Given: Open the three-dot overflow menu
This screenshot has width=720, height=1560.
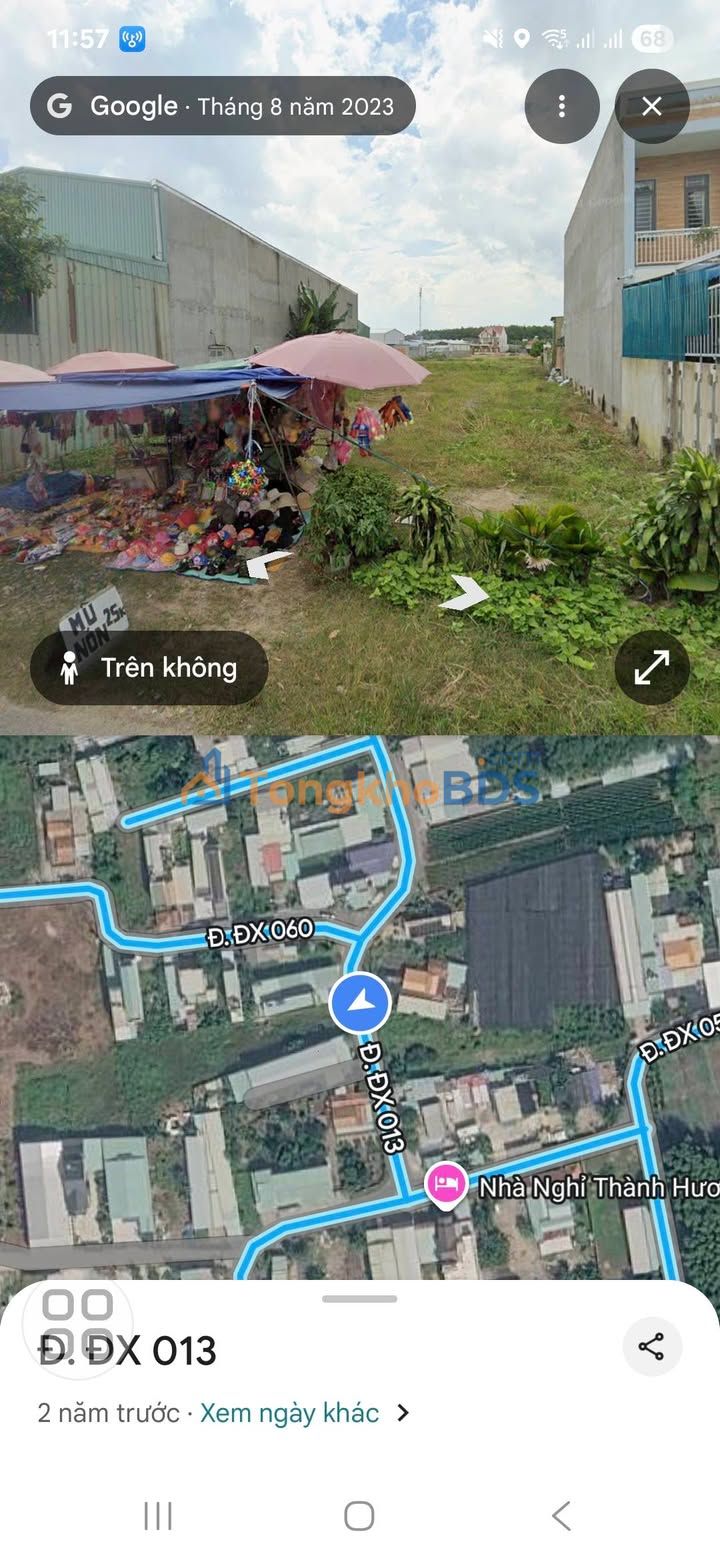Looking at the screenshot, I should 562,106.
